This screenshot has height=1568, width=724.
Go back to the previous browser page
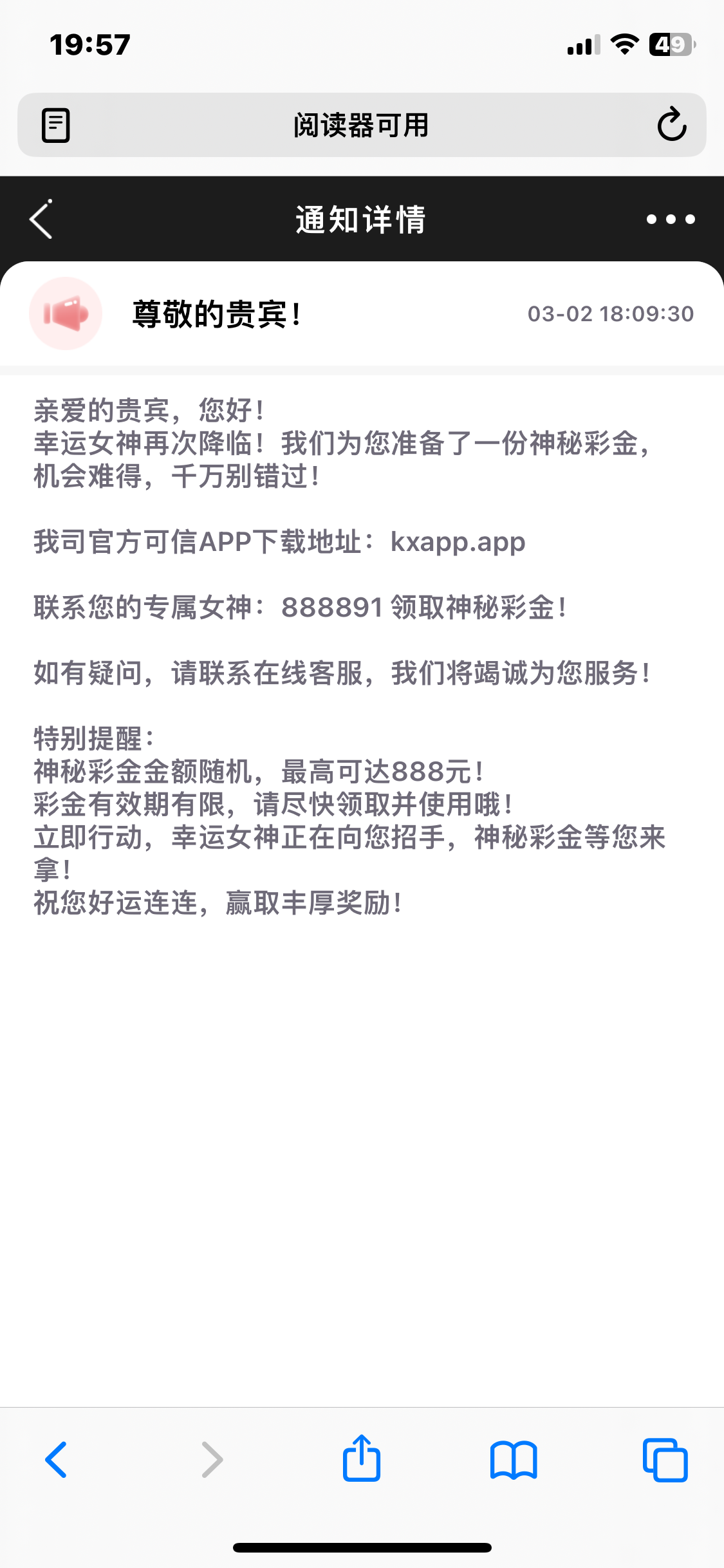57,1460
